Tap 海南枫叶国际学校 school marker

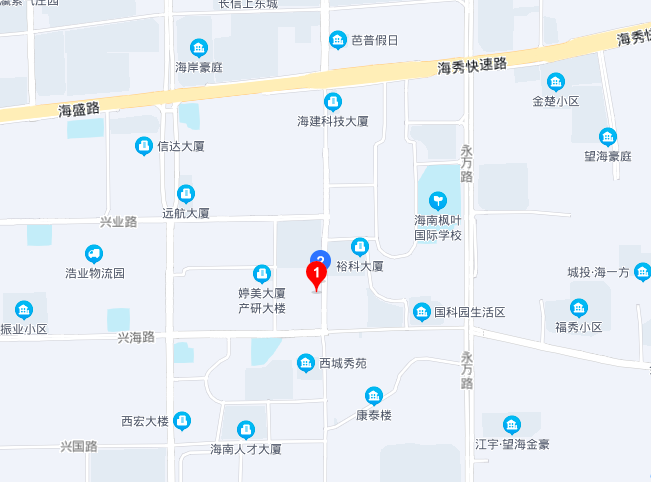click(x=439, y=201)
